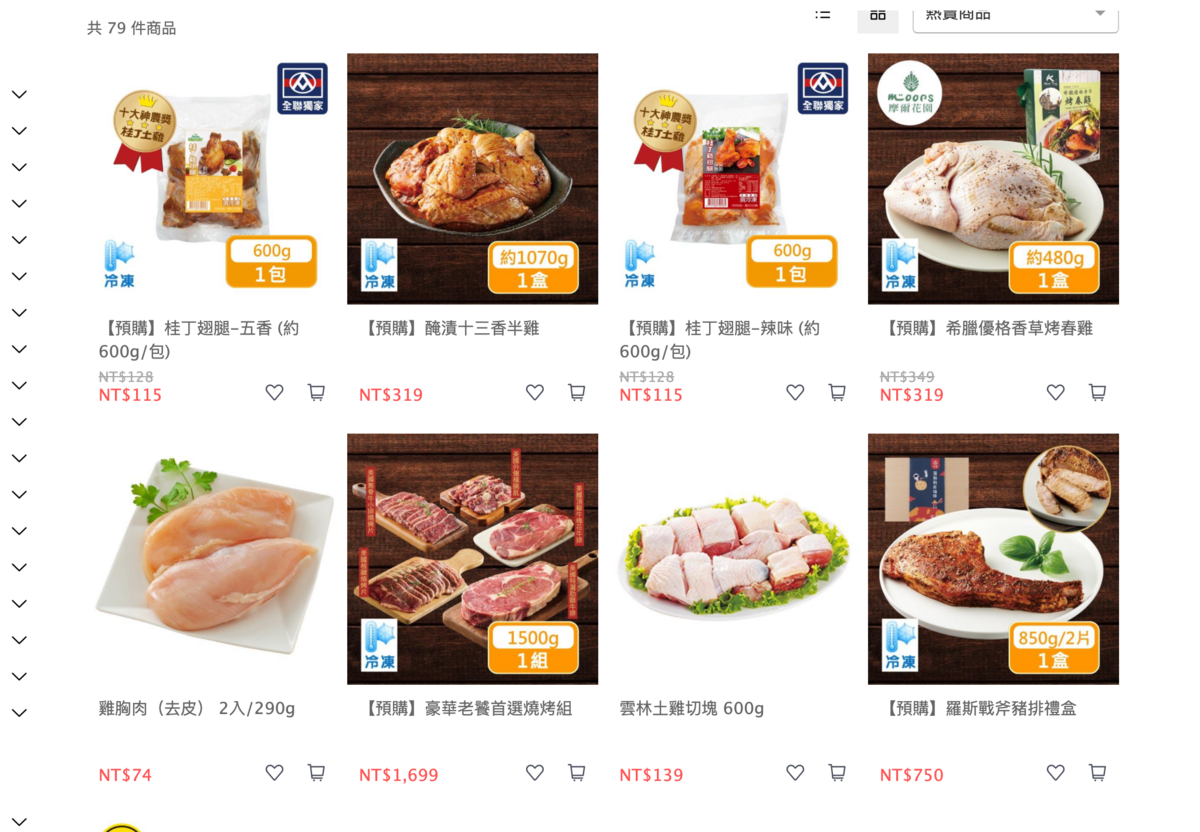The height and width of the screenshot is (832, 1200).
Task: Add 羅斯戰斧豬排禮盒 to cart
Action: (1097, 772)
